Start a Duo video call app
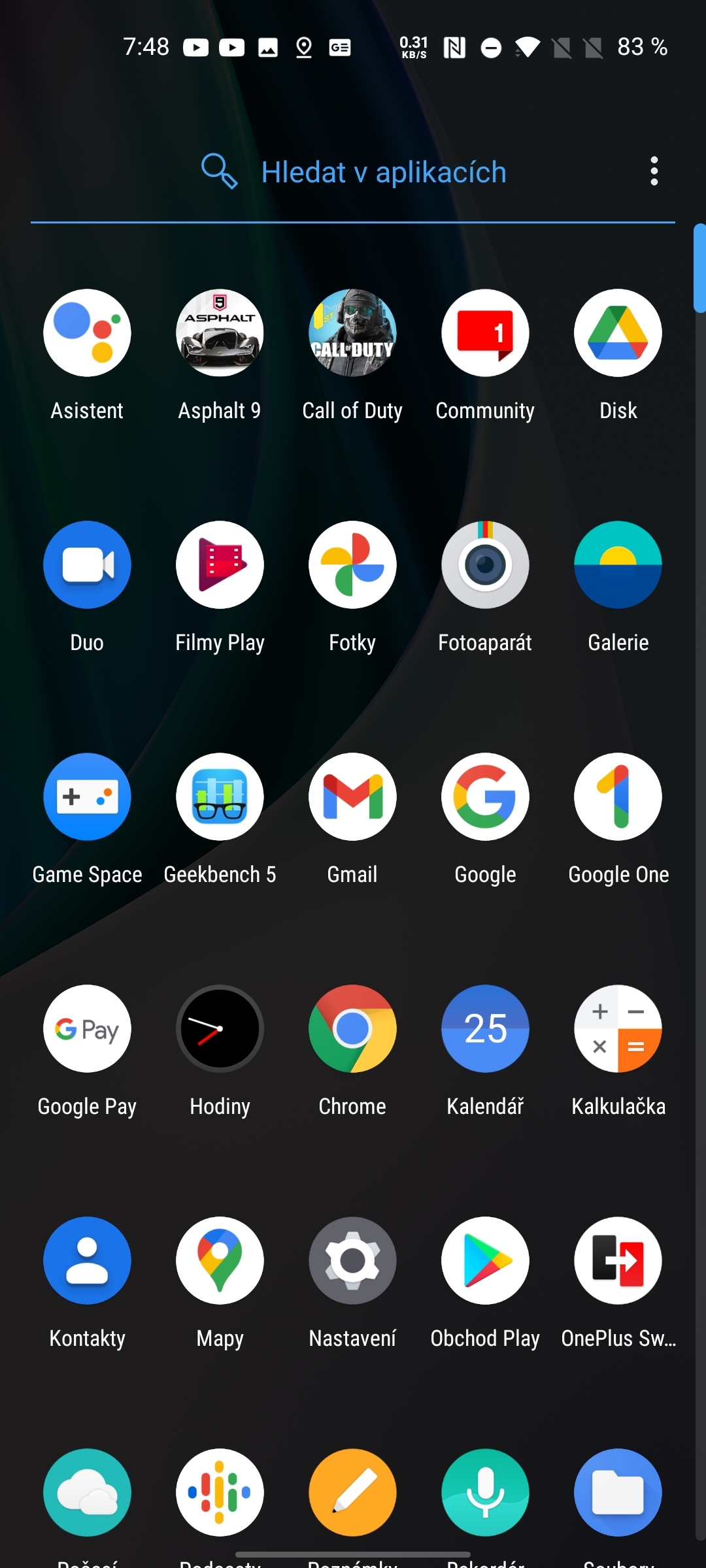 click(x=87, y=565)
